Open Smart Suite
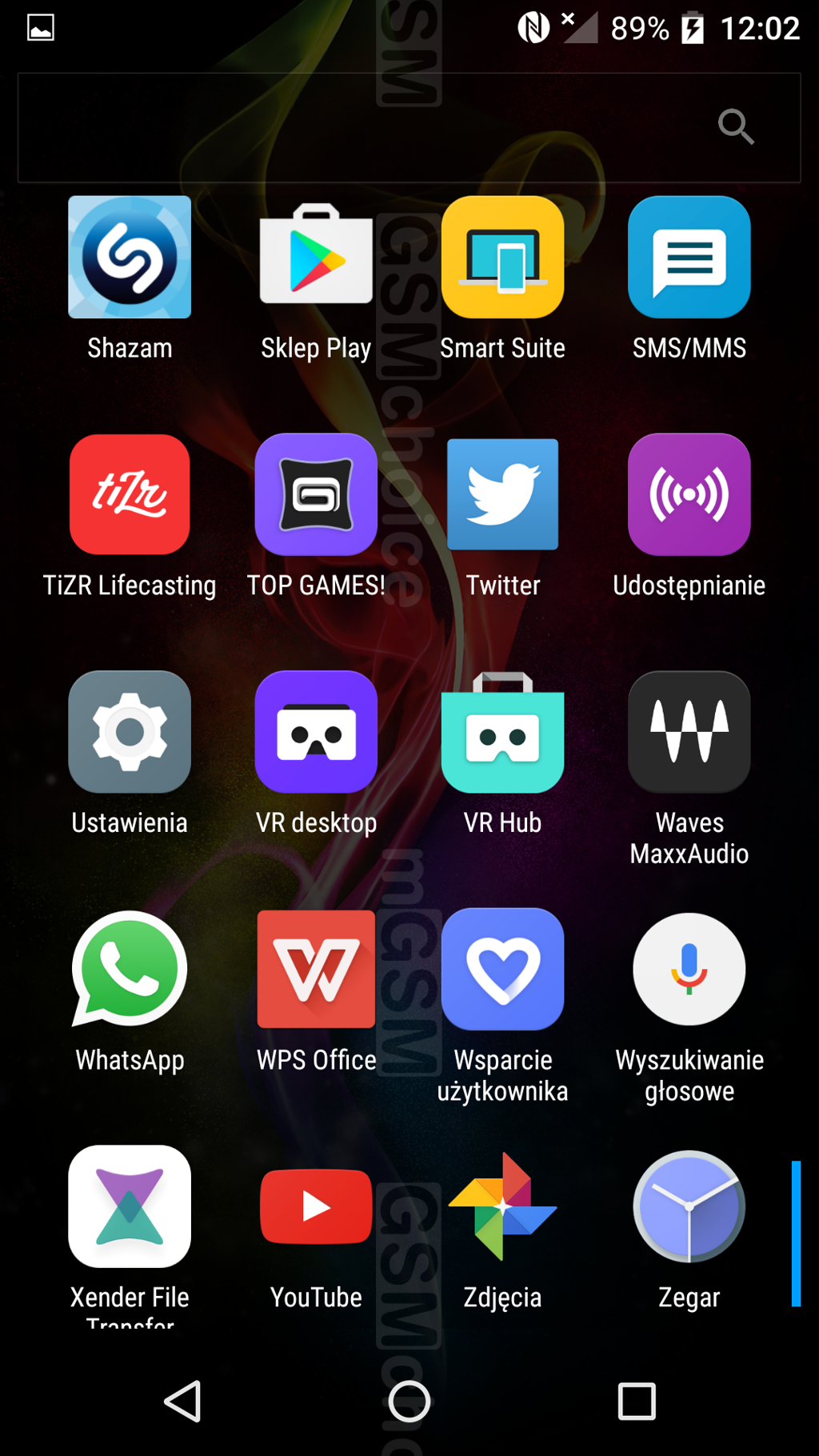819x1456 pixels. tap(502, 258)
